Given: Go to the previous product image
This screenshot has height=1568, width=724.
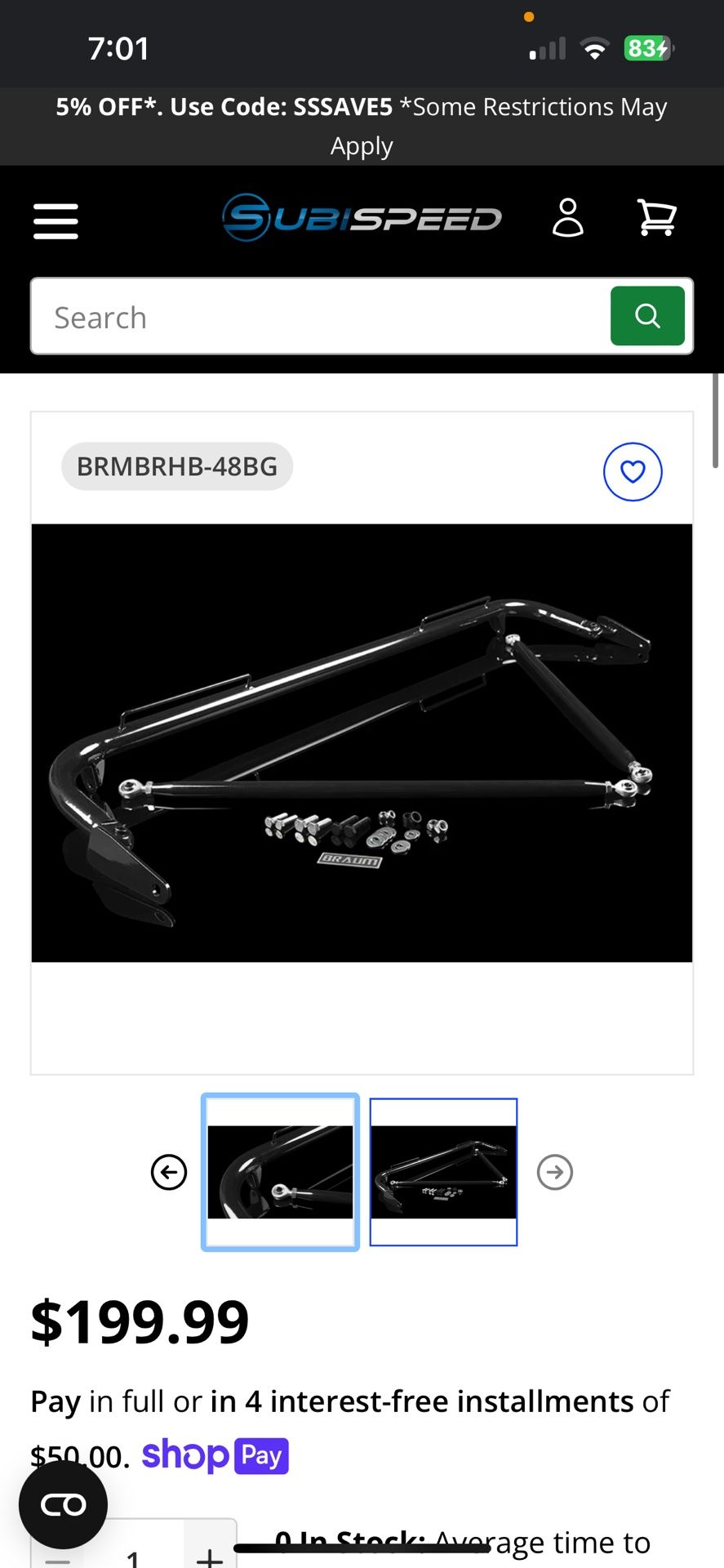Looking at the screenshot, I should tap(169, 1173).
